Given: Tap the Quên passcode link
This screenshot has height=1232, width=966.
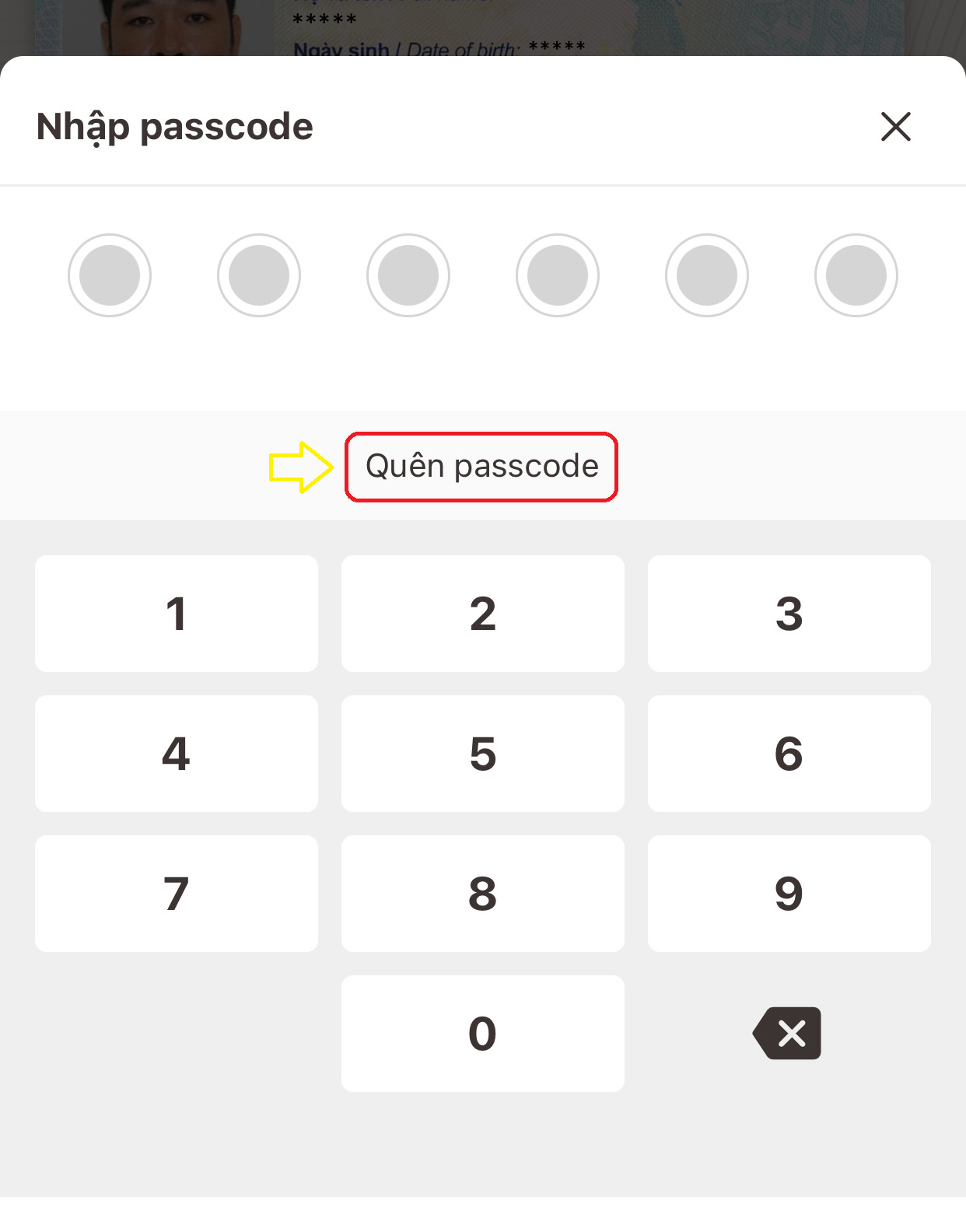Looking at the screenshot, I should (x=481, y=467).
